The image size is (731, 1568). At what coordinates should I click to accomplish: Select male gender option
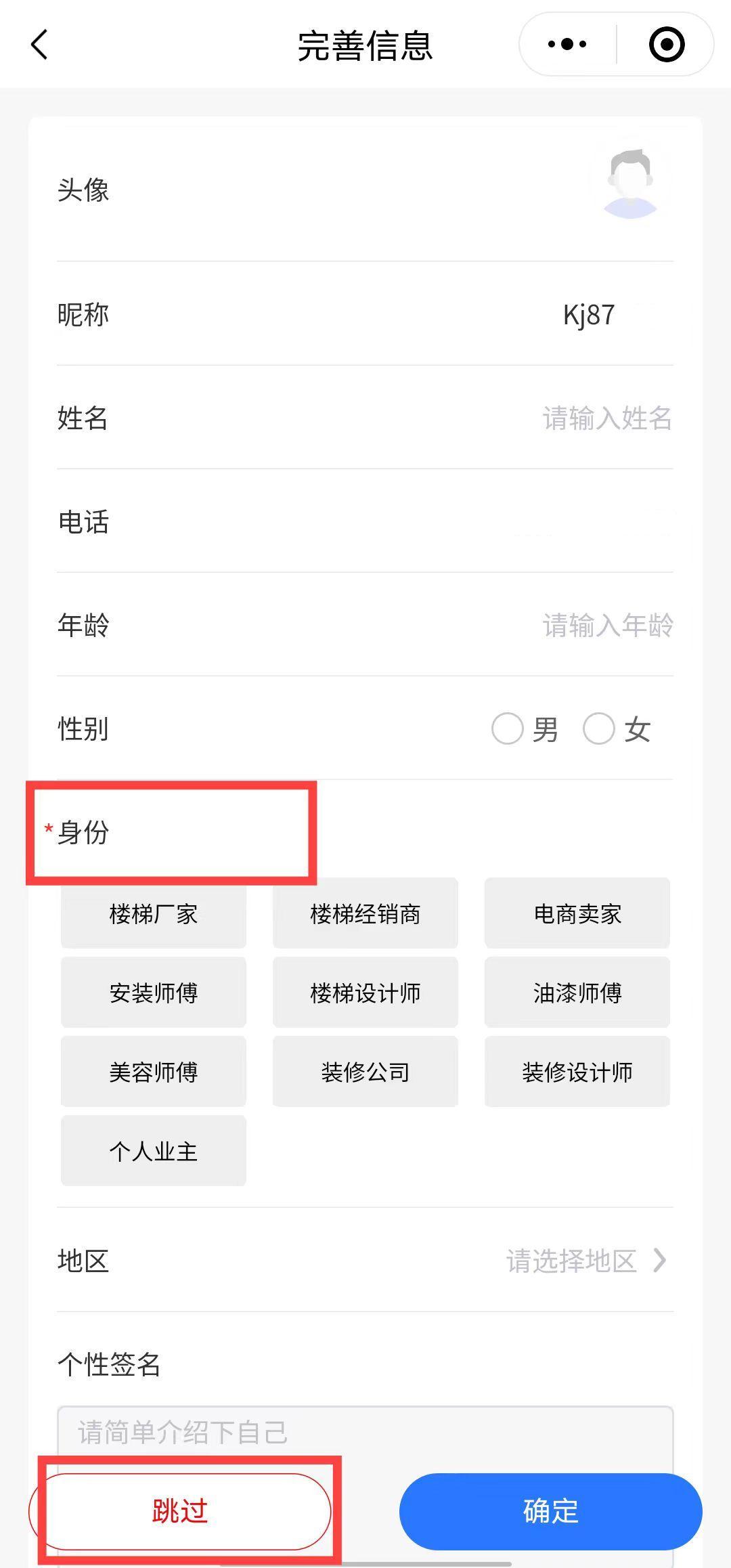[x=508, y=729]
